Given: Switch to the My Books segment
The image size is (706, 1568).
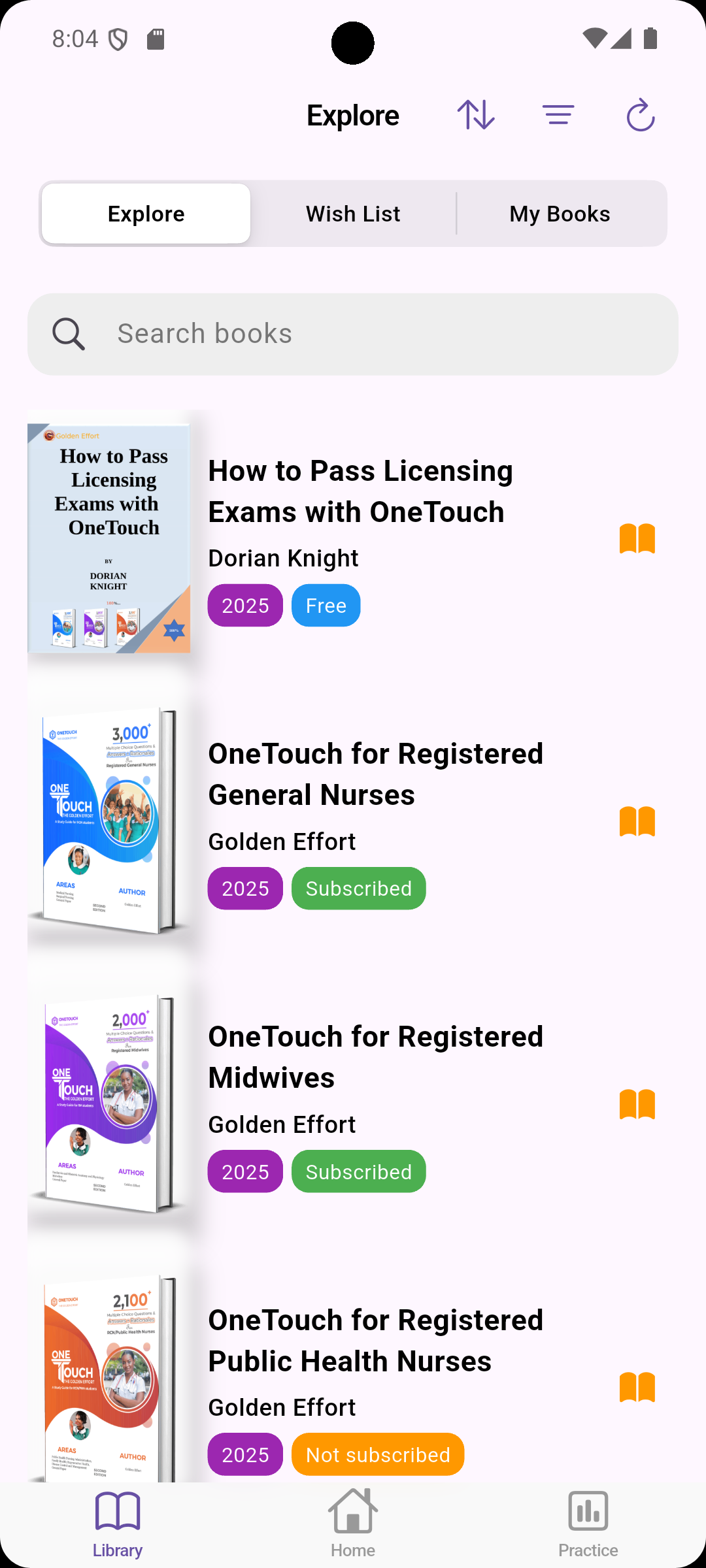Looking at the screenshot, I should [560, 214].
